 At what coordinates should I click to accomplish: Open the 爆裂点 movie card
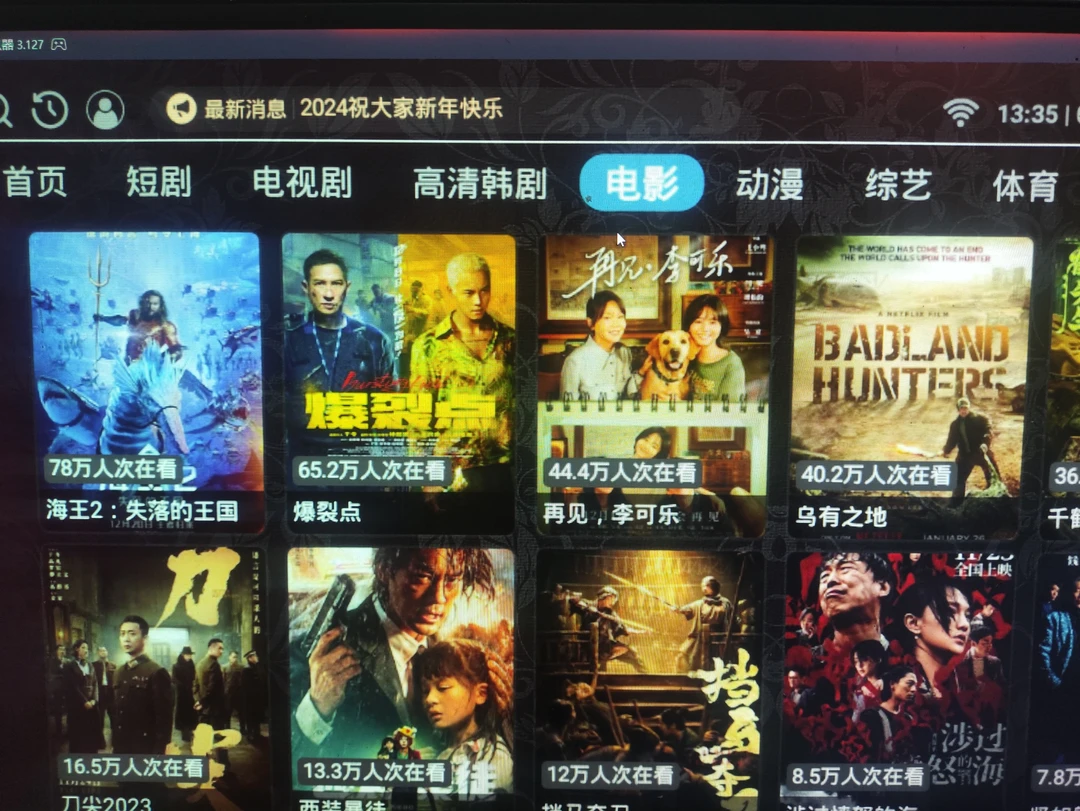click(398, 383)
